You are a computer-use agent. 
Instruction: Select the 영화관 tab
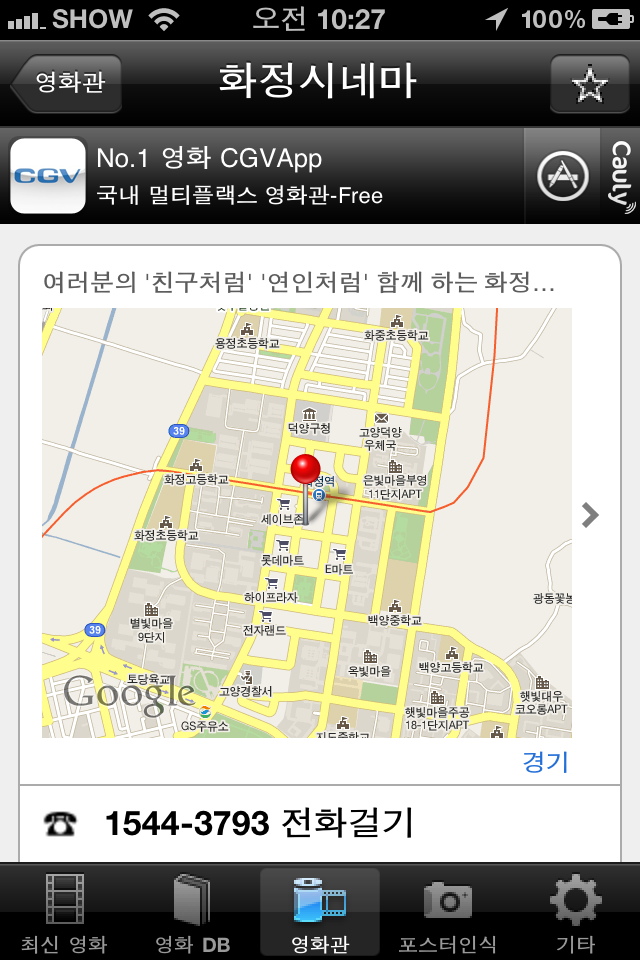coord(319,912)
